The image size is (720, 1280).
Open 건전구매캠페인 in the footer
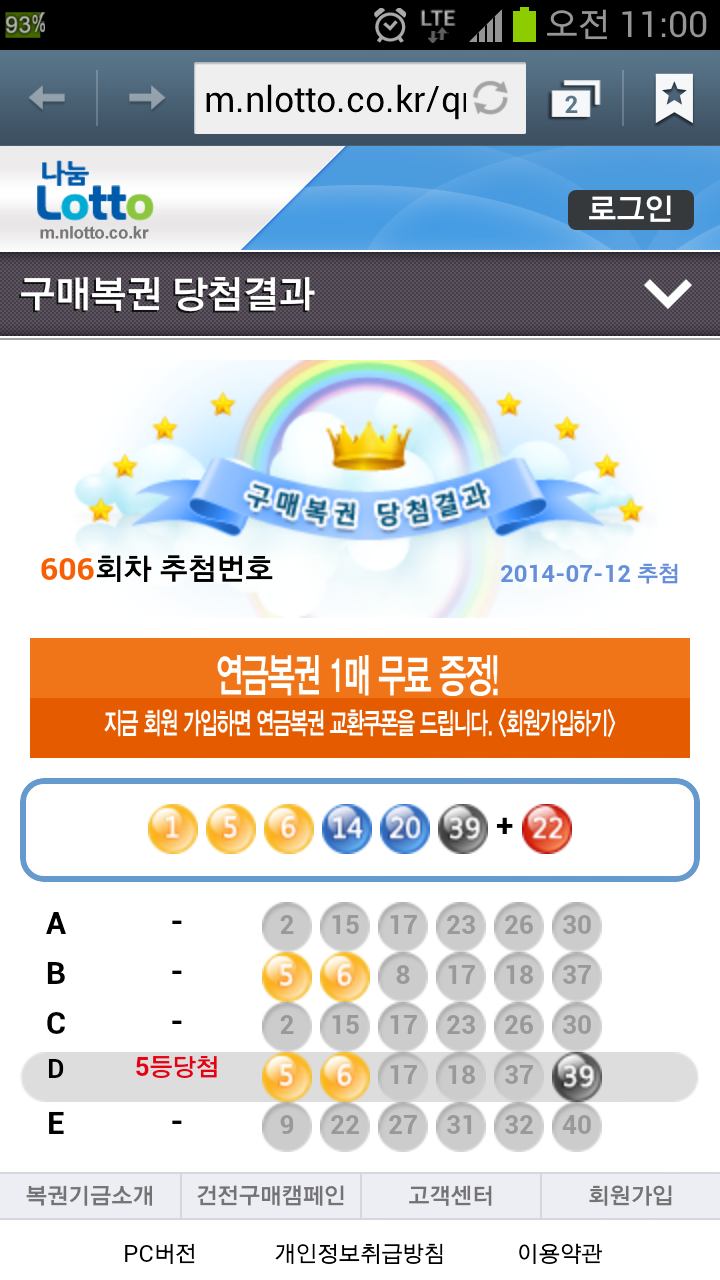coord(270,1195)
